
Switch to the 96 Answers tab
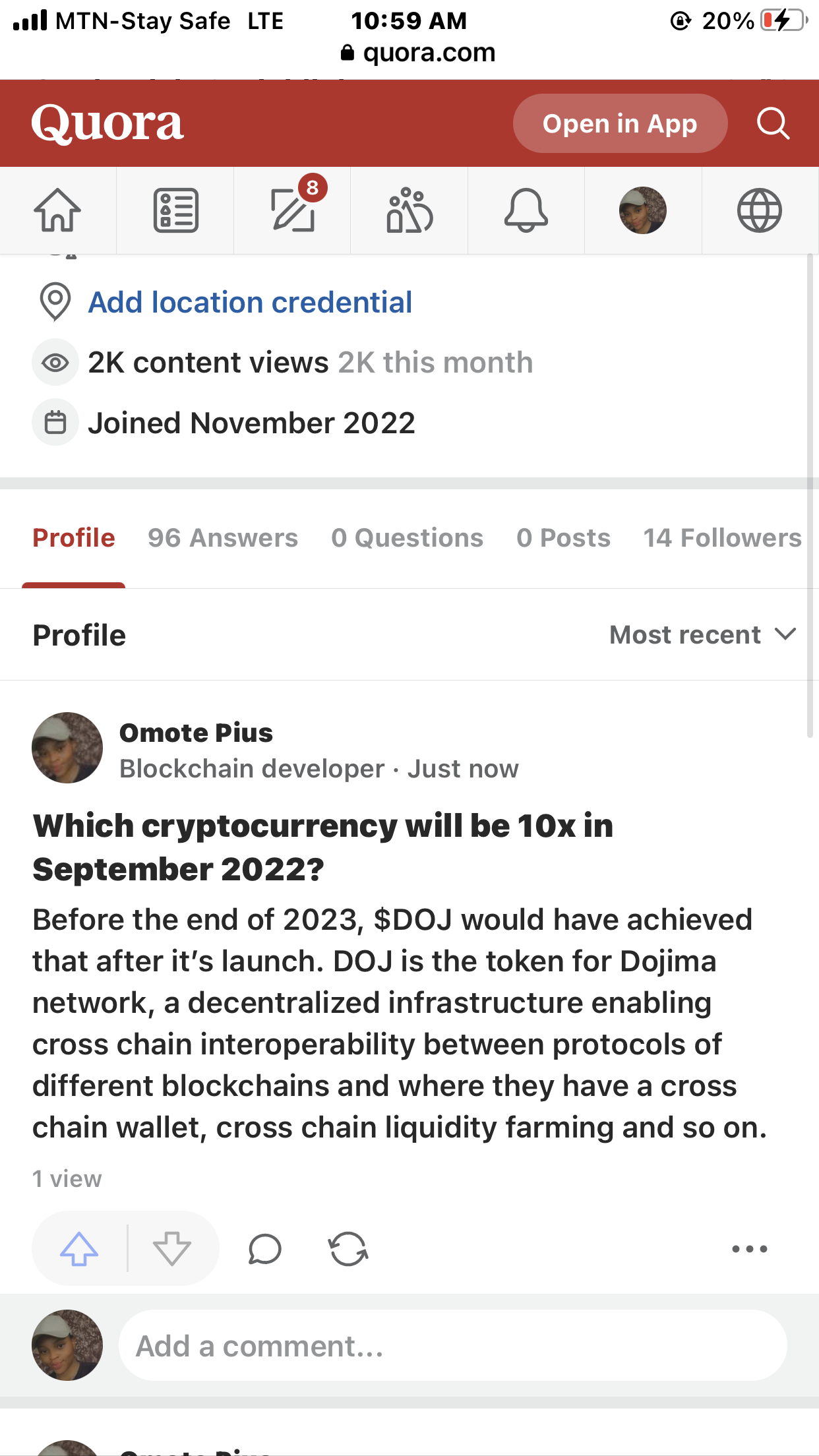(x=223, y=538)
